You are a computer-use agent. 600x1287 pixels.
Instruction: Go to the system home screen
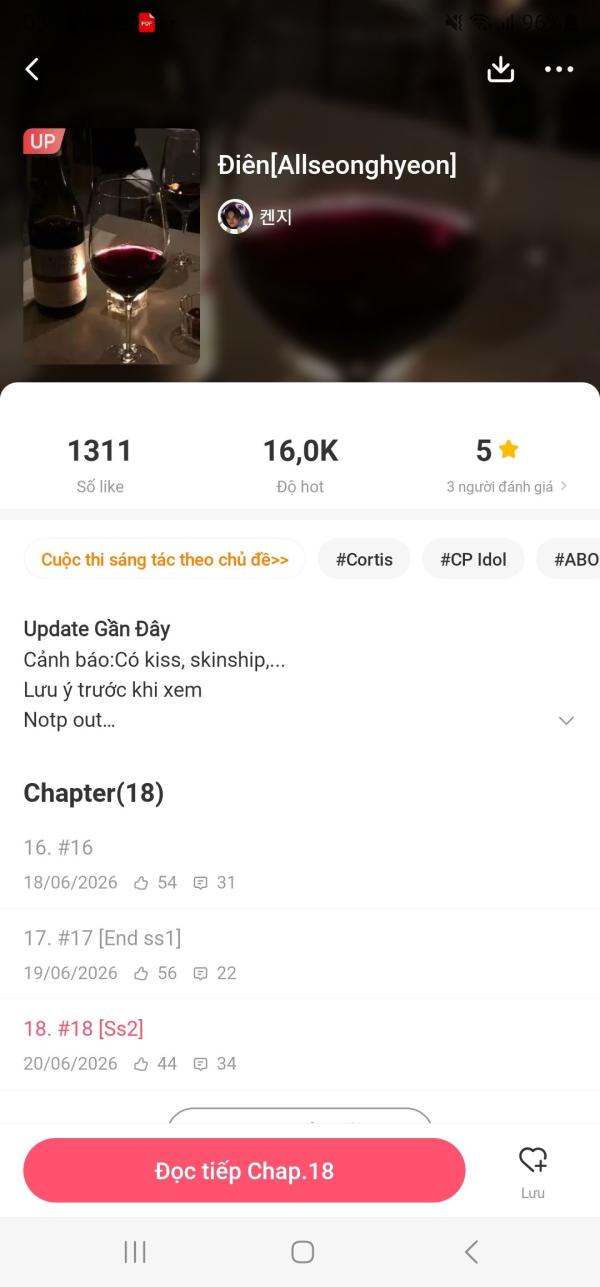tap(302, 1251)
